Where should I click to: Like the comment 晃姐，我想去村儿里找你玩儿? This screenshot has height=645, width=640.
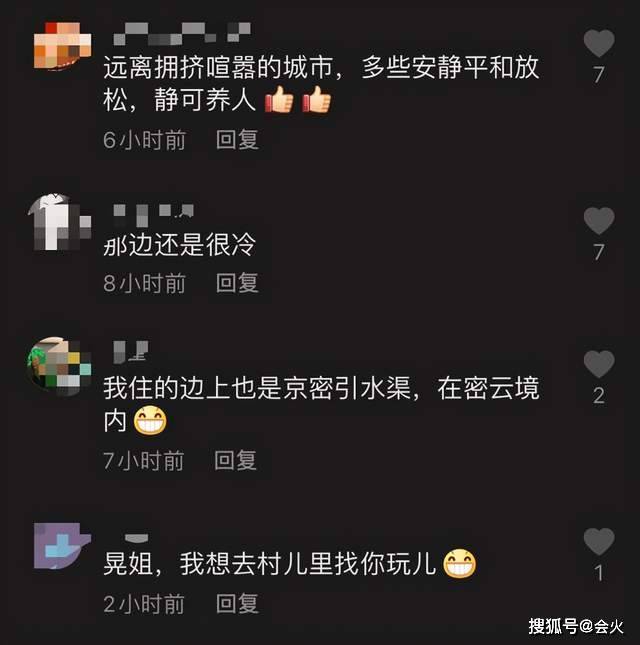pyautogui.click(x=598, y=542)
